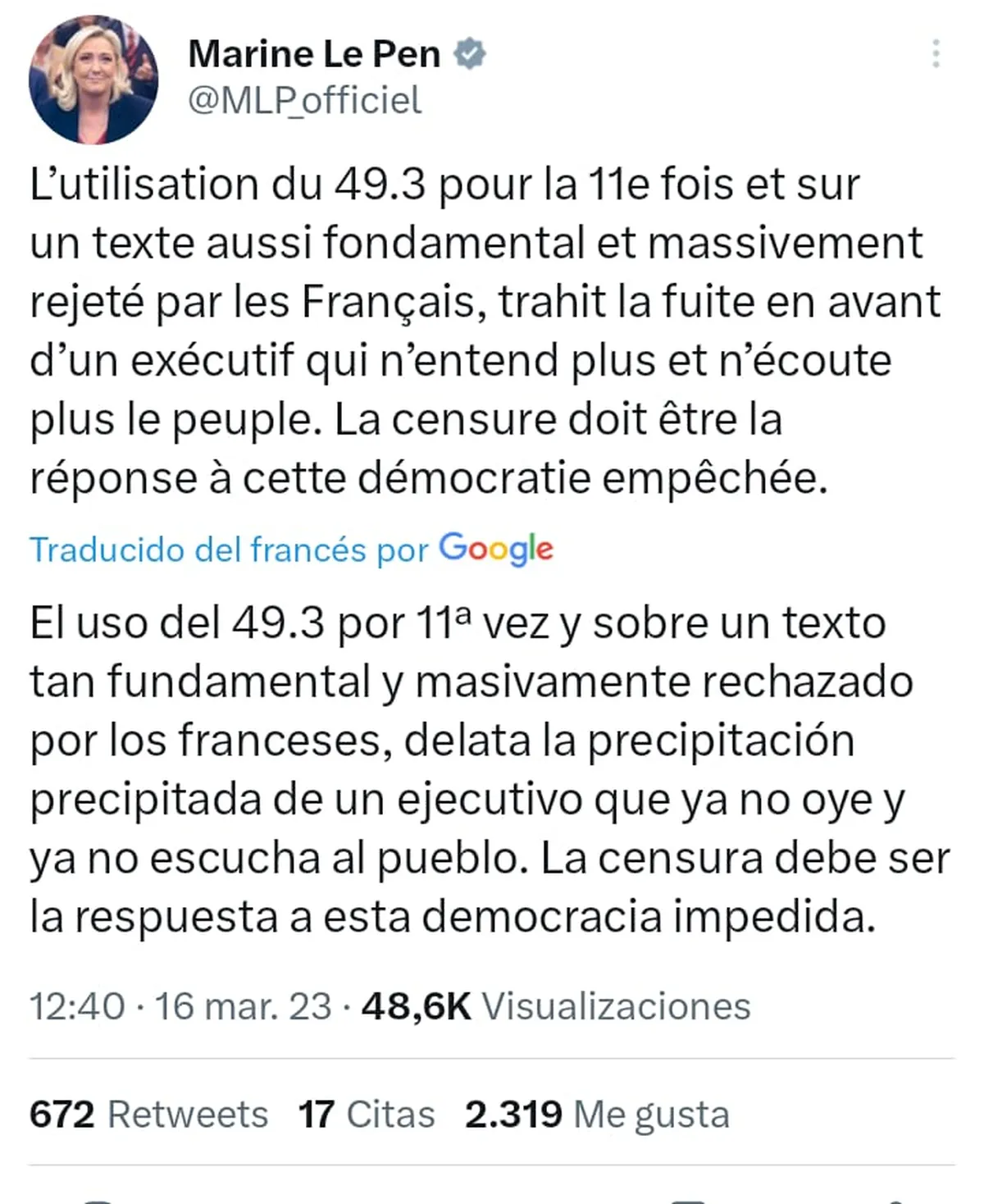Open the tweet's overflow menu
The height and width of the screenshot is (1204, 984).
pos(936,53)
